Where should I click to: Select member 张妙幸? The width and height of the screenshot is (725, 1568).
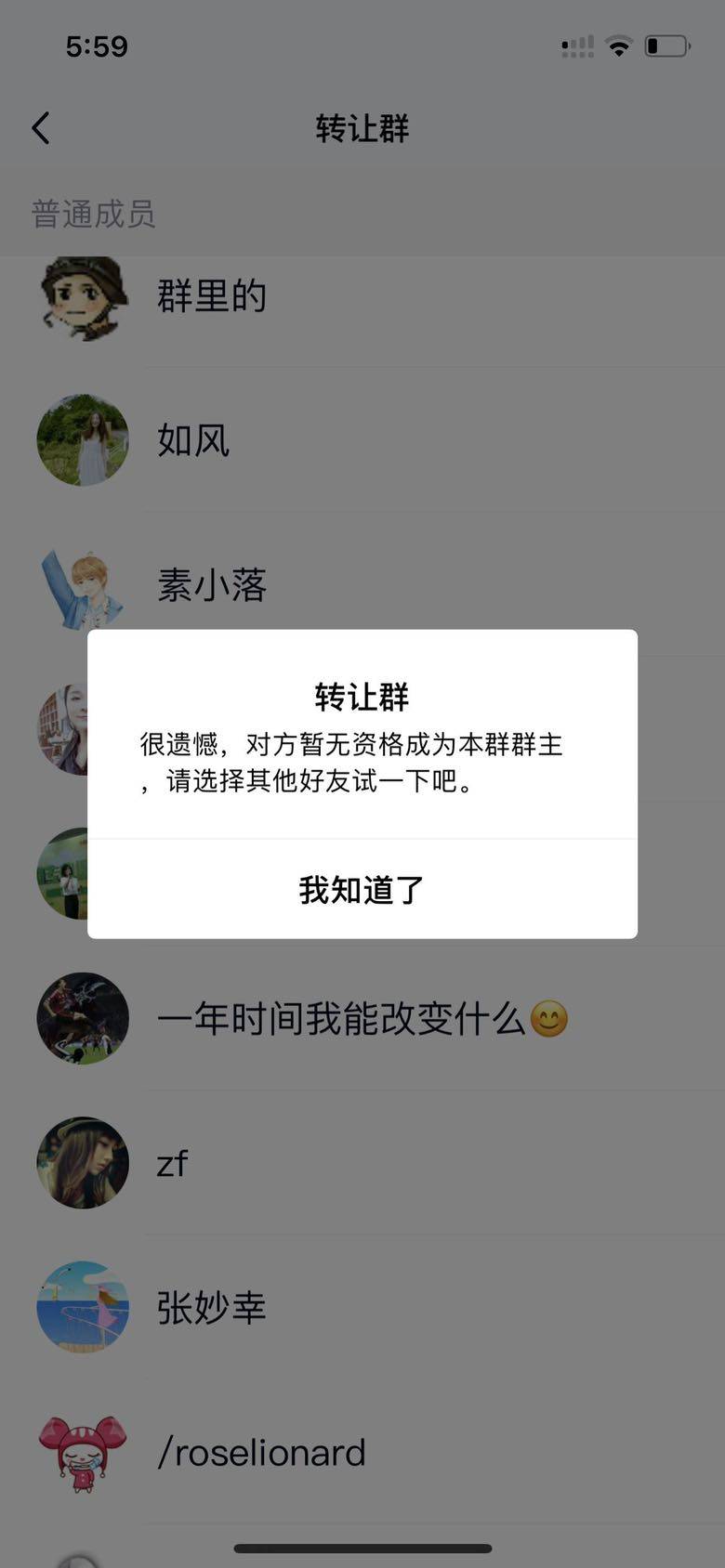212,1308
